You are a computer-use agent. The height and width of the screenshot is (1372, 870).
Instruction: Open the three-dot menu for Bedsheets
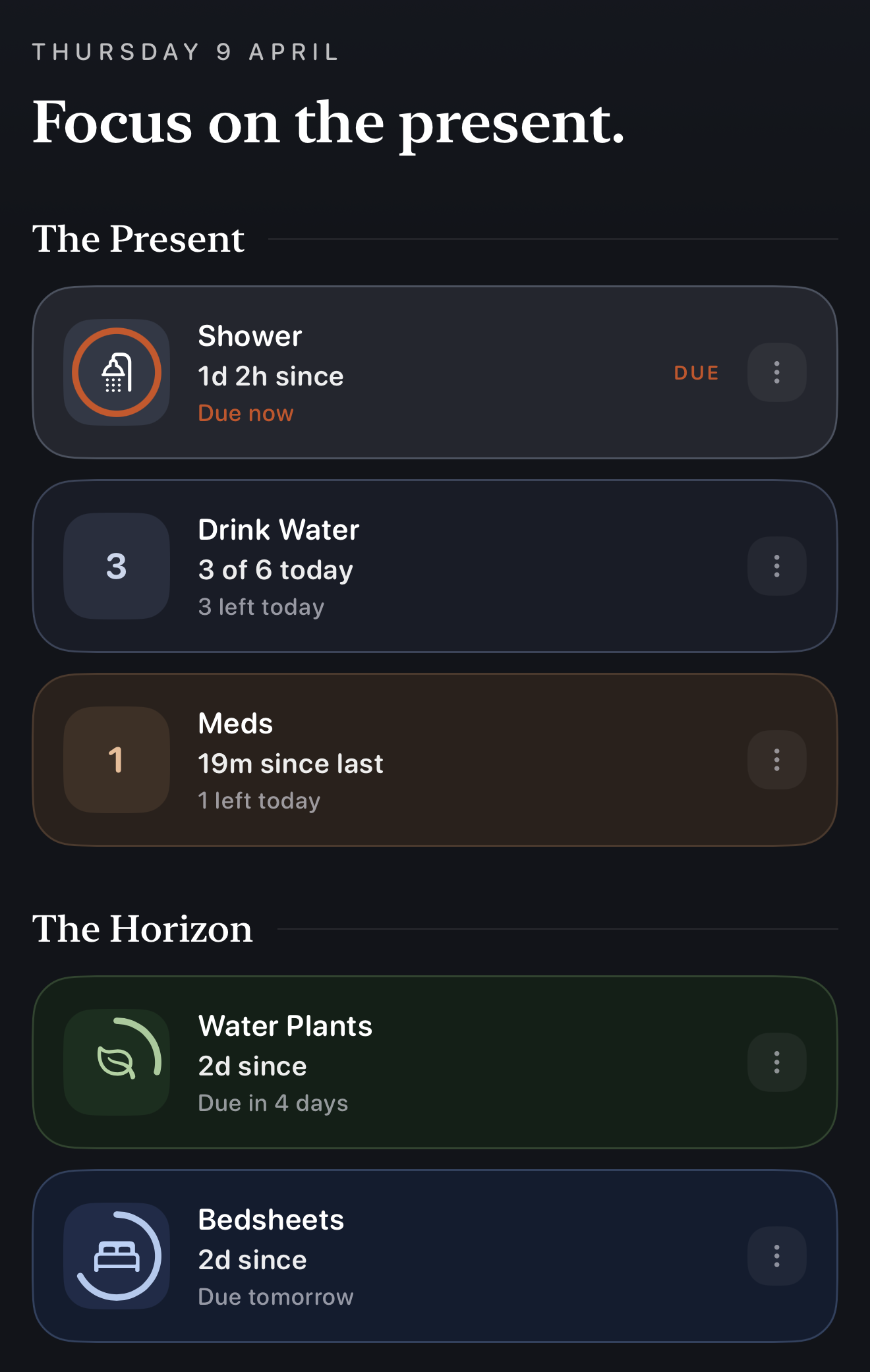click(777, 1255)
